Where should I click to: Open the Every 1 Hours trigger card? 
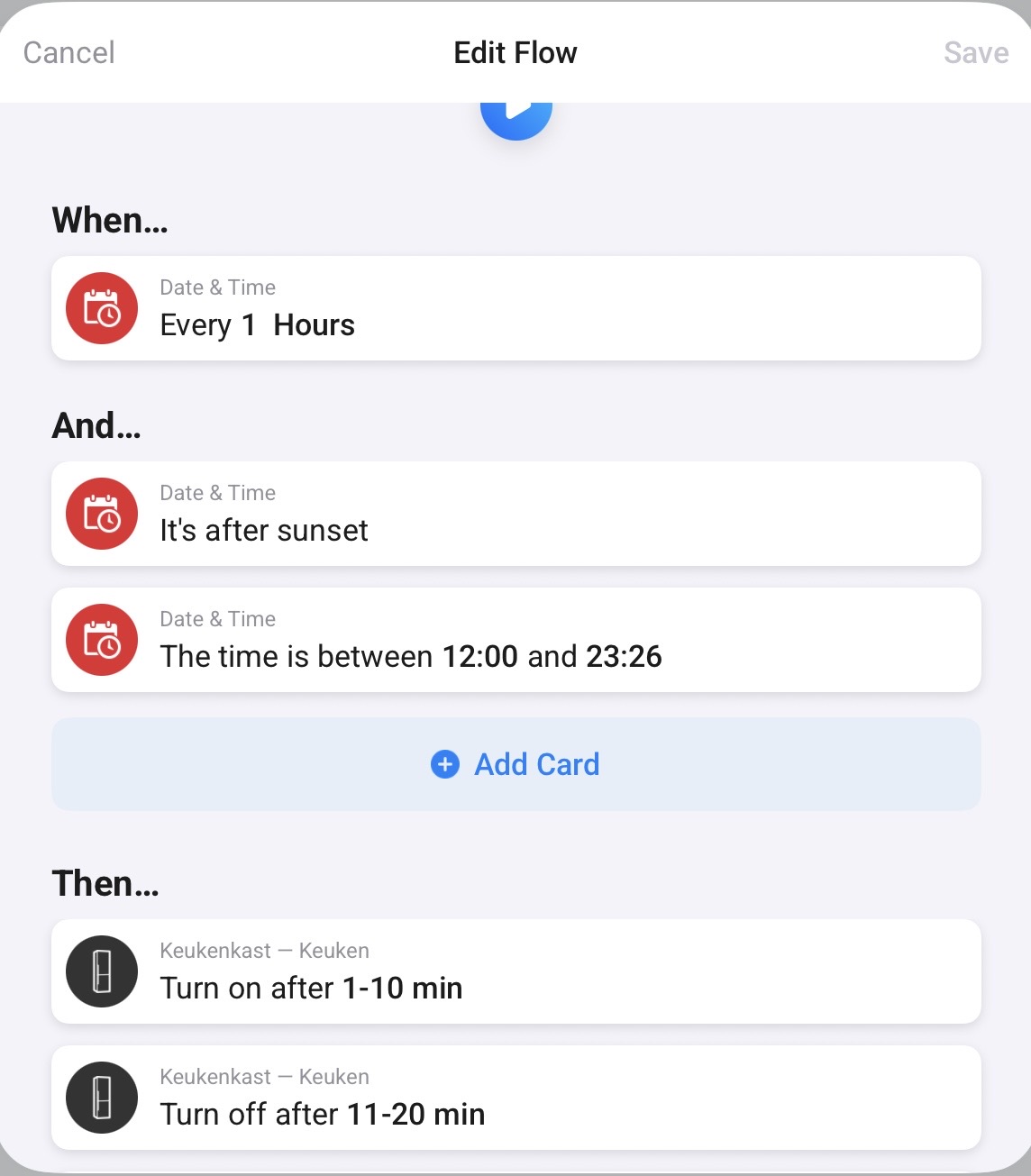(x=515, y=308)
